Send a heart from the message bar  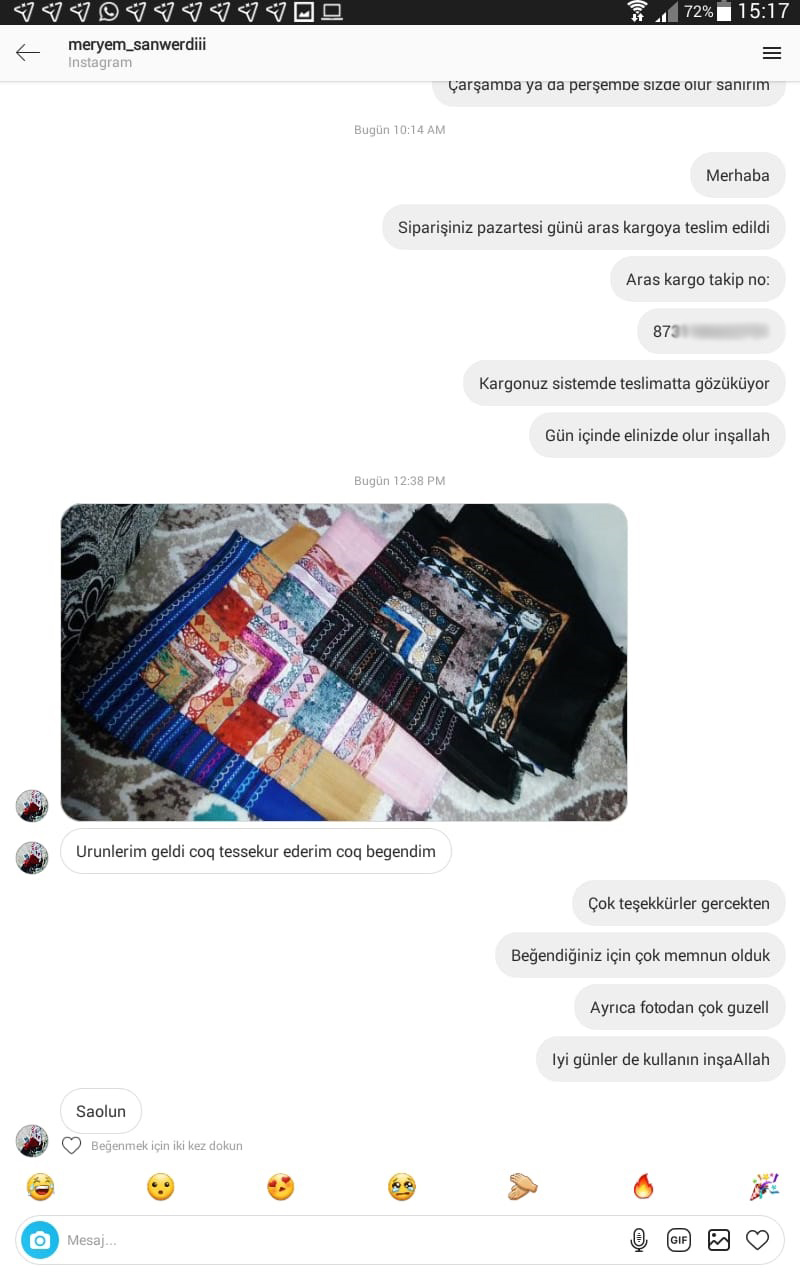(x=758, y=1240)
